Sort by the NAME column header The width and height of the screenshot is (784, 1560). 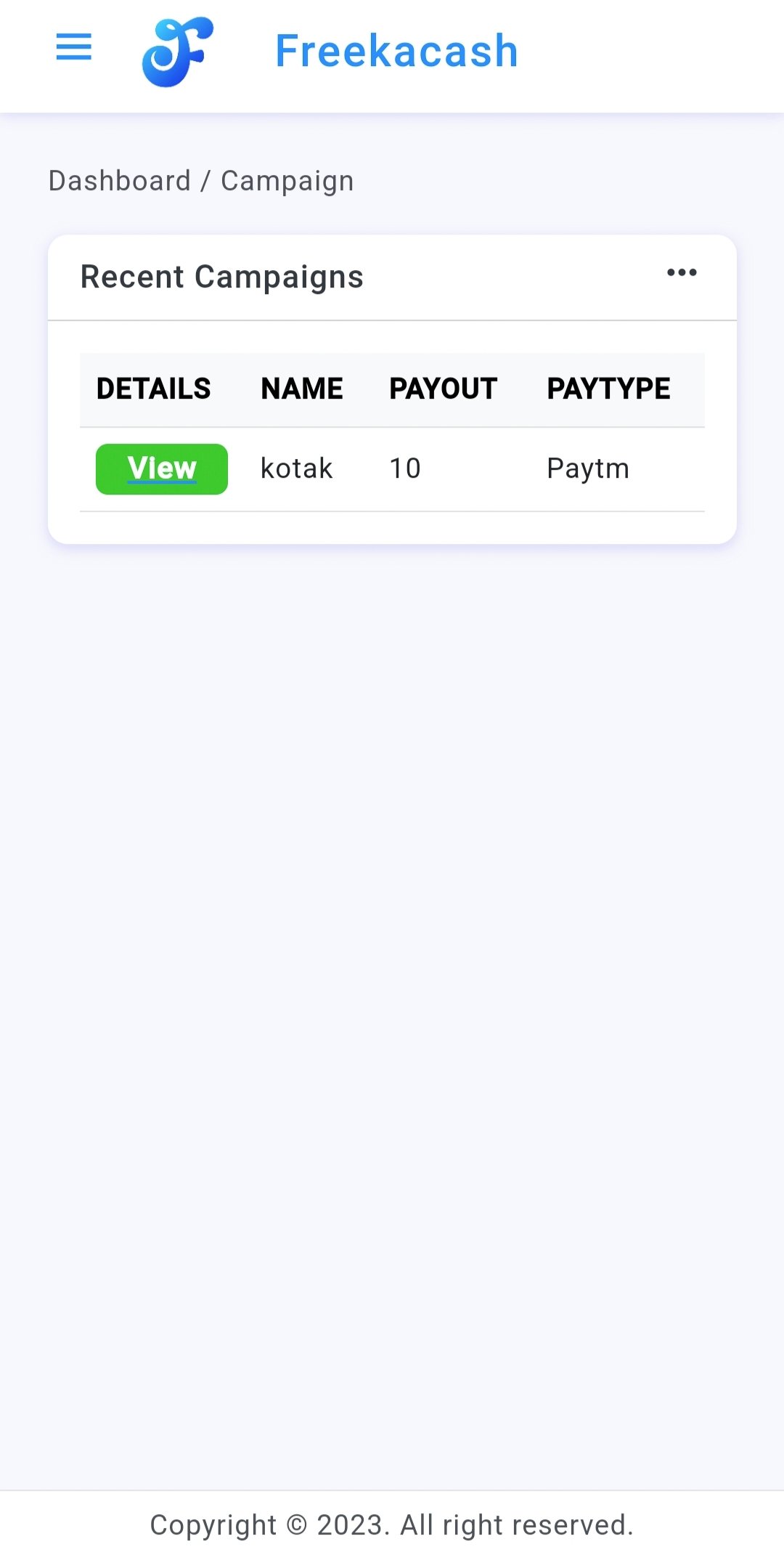301,389
